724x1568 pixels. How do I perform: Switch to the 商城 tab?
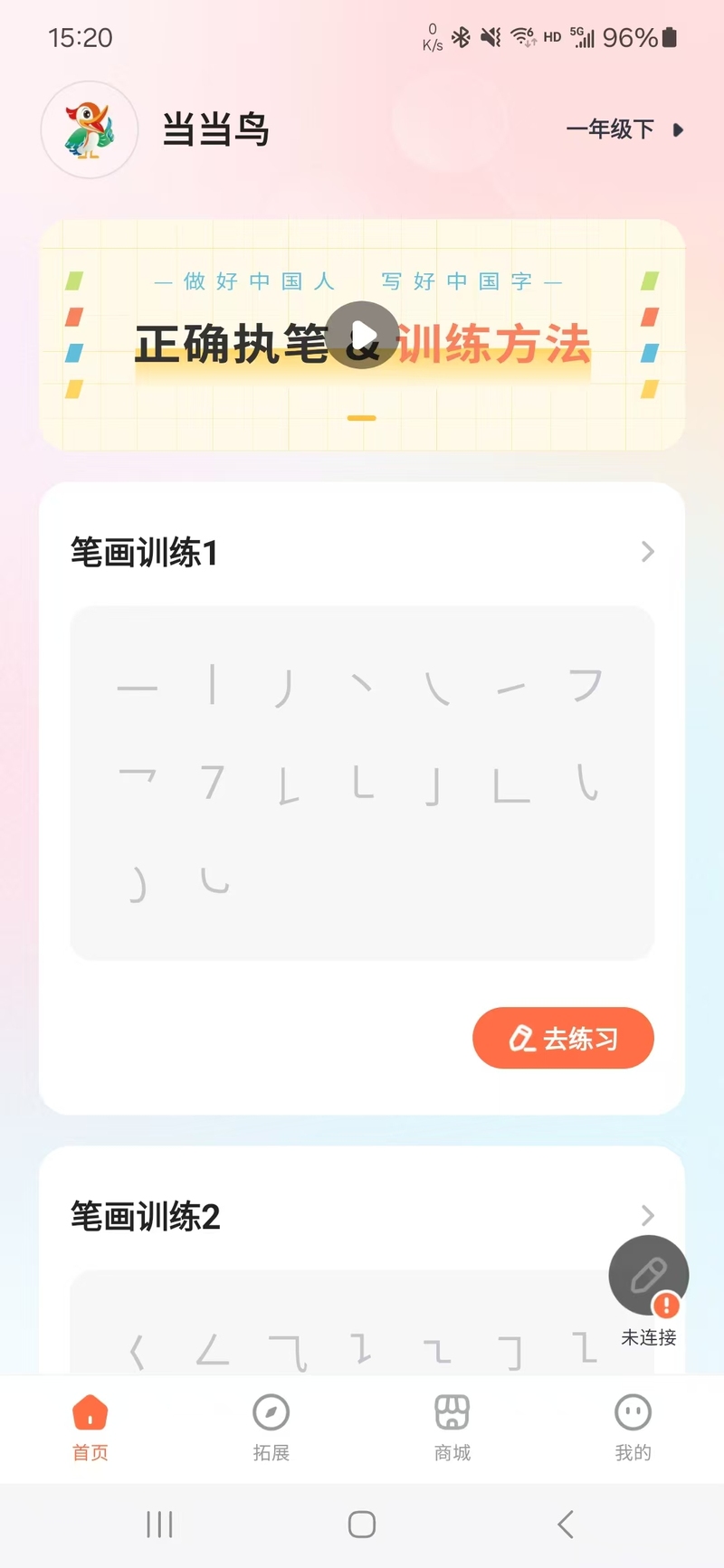click(452, 1427)
